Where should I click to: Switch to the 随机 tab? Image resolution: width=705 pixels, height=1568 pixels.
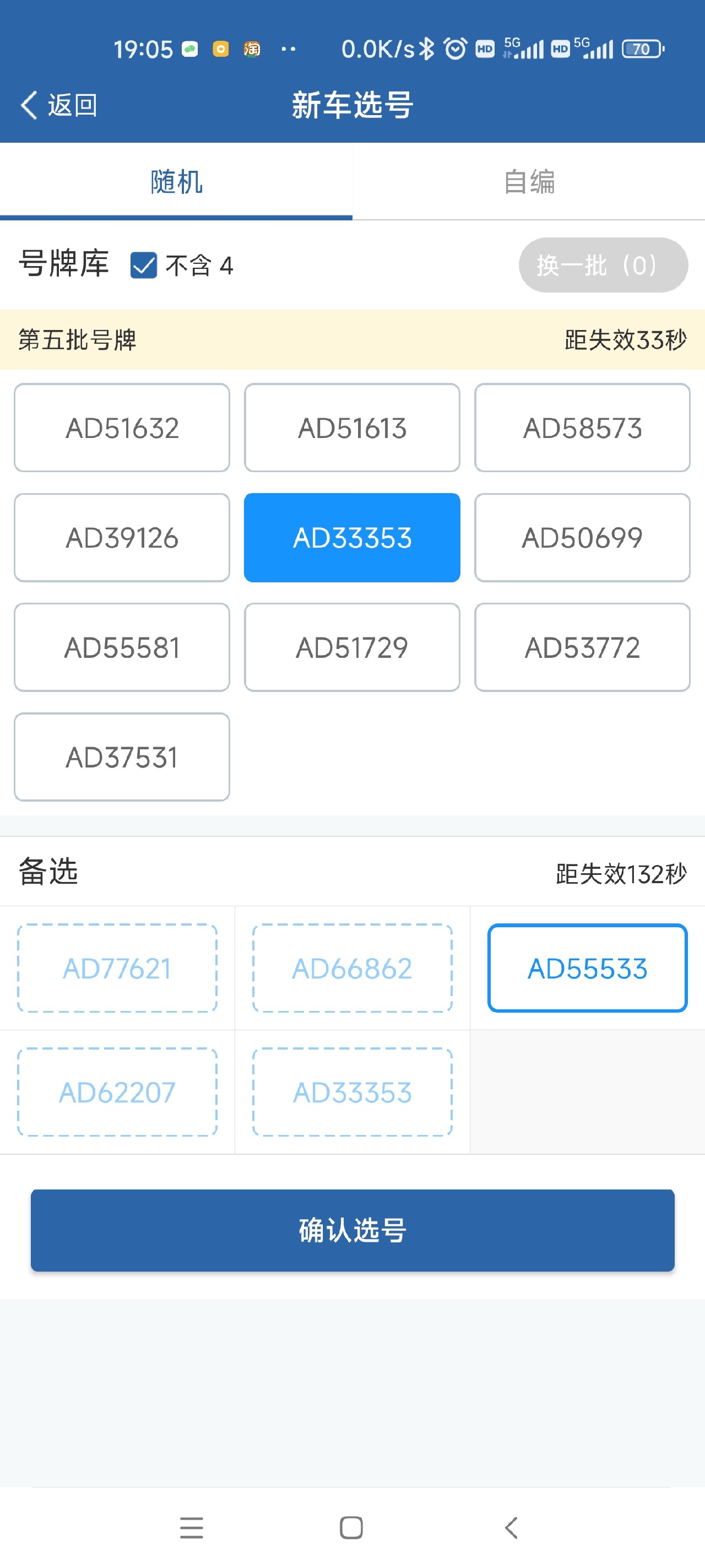(x=176, y=181)
